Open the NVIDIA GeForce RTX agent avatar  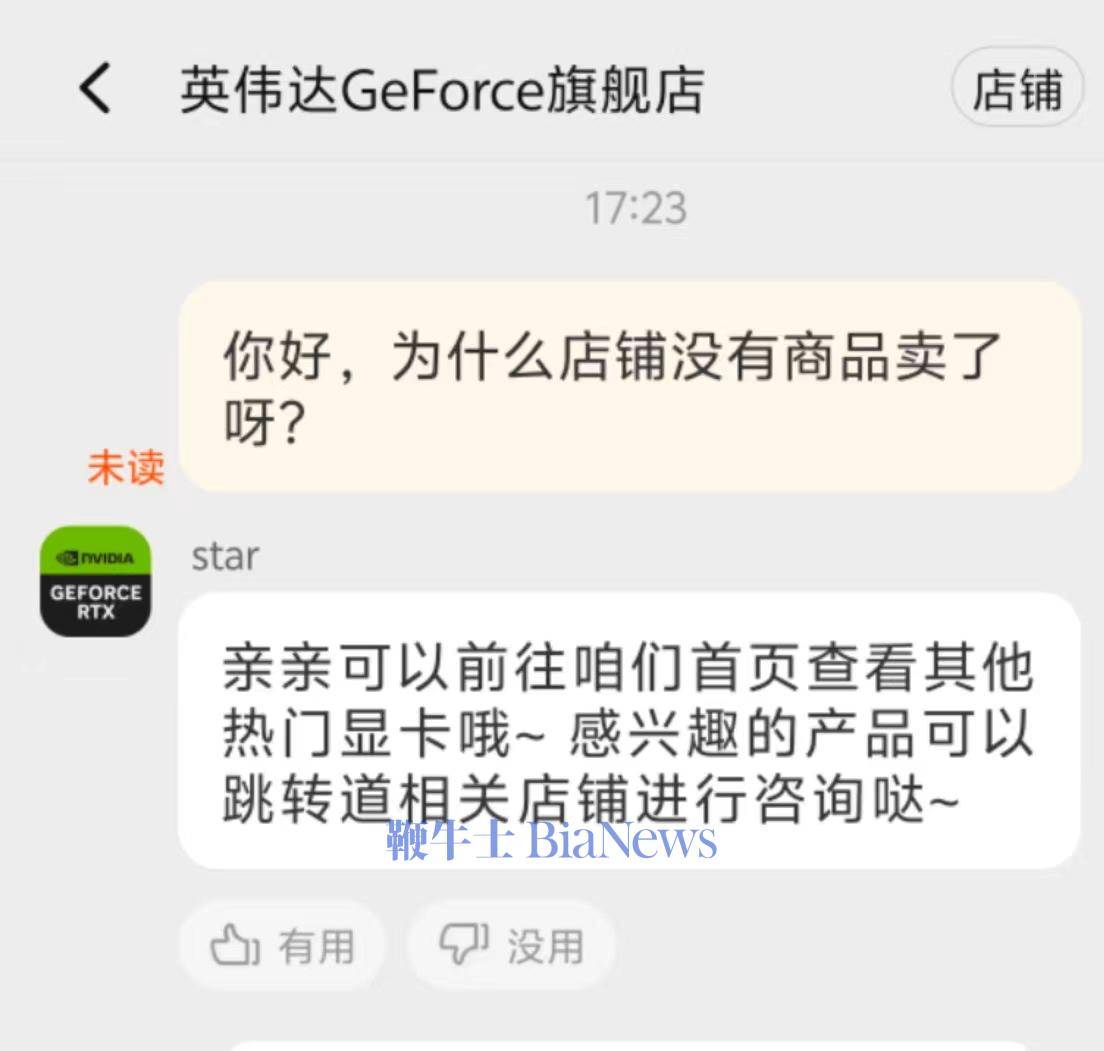coord(95,582)
